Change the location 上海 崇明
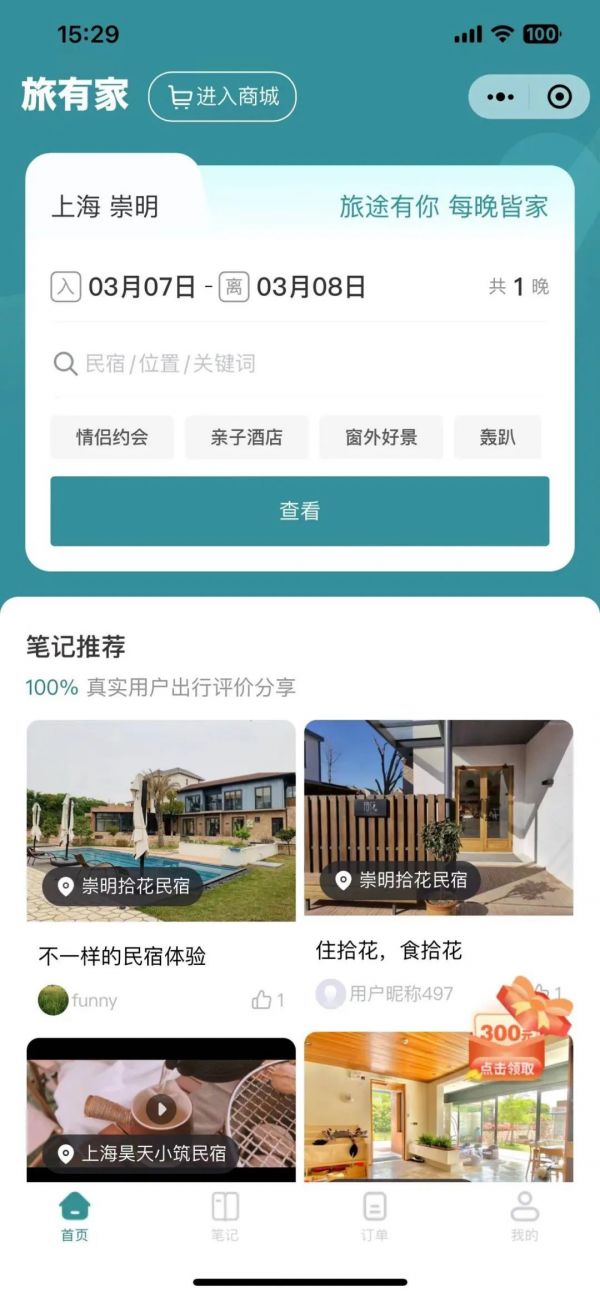The width and height of the screenshot is (600, 1297). (x=105, y=207)
